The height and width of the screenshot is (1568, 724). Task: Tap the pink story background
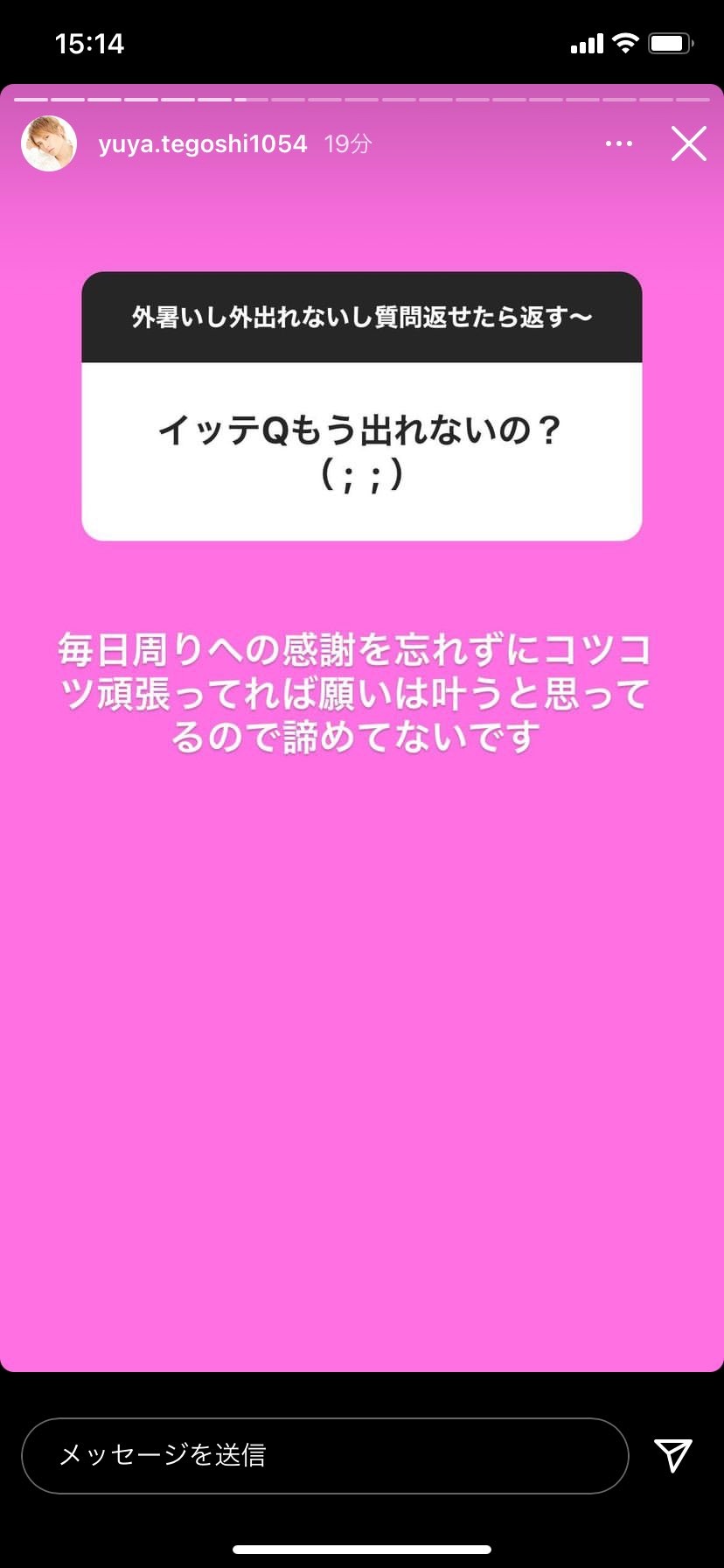click(x=362, y=1050)
